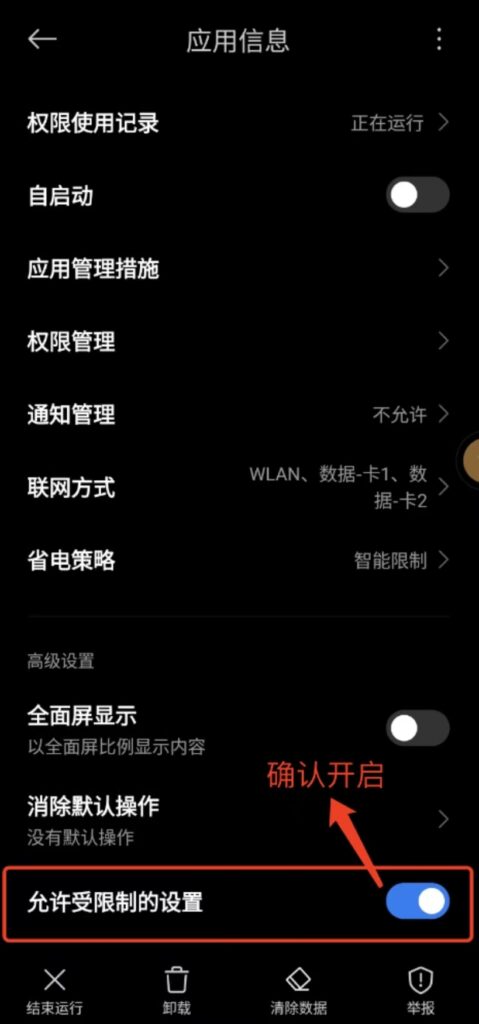
Task: Open 省电策略
Action: click(239, 560)
